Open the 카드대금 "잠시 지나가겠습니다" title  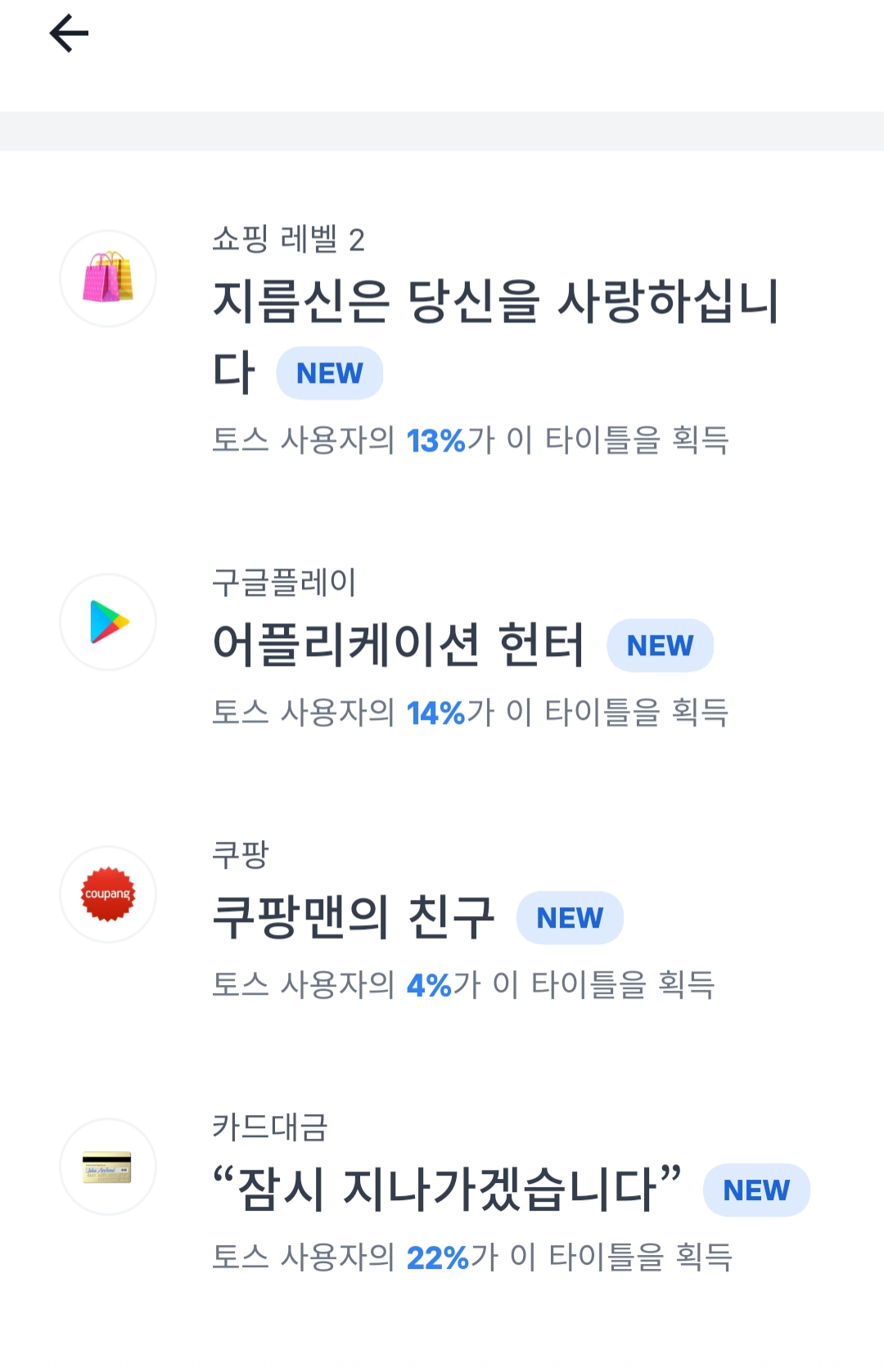(447, 1189)
